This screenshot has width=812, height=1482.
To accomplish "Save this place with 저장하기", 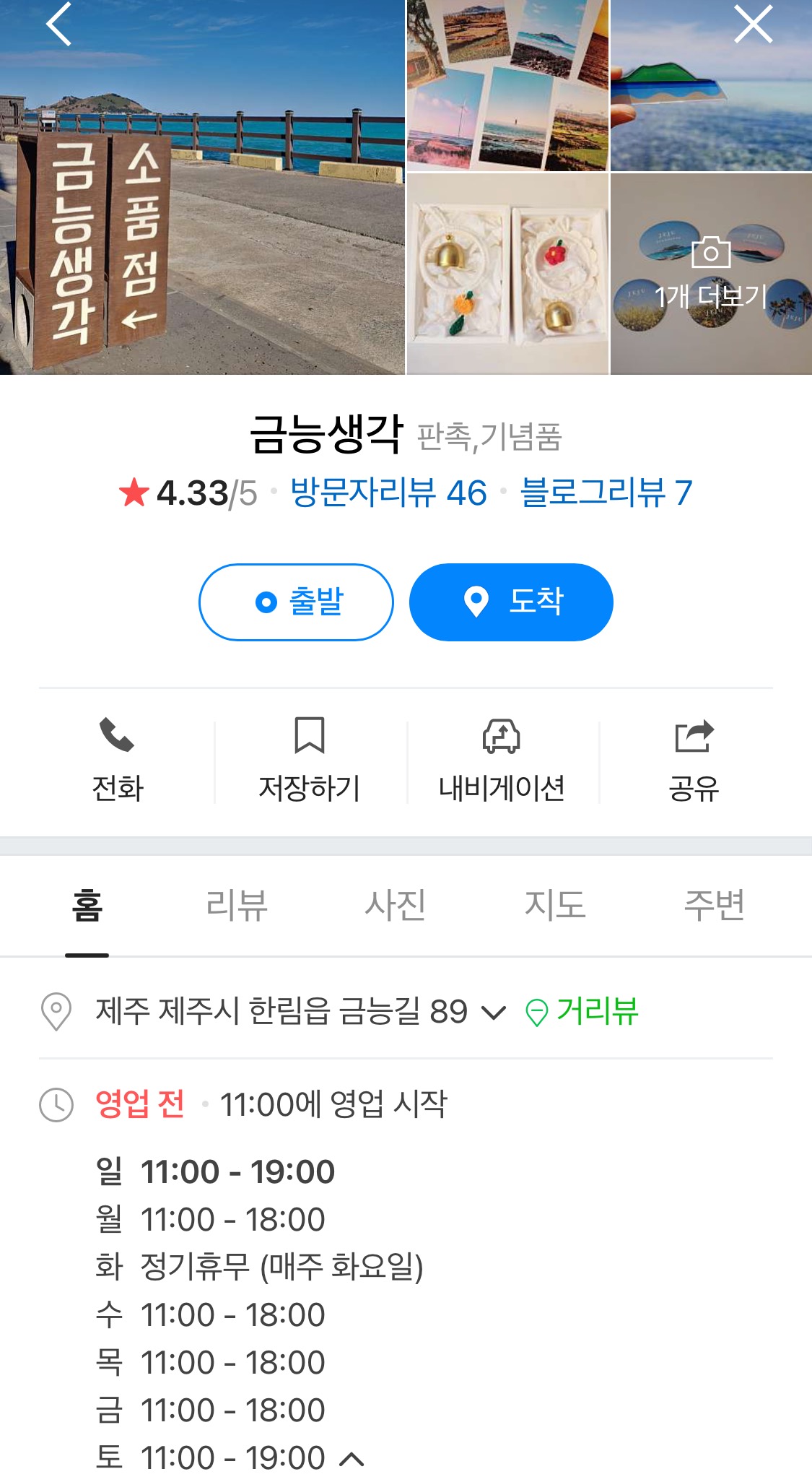I will 310,760.
